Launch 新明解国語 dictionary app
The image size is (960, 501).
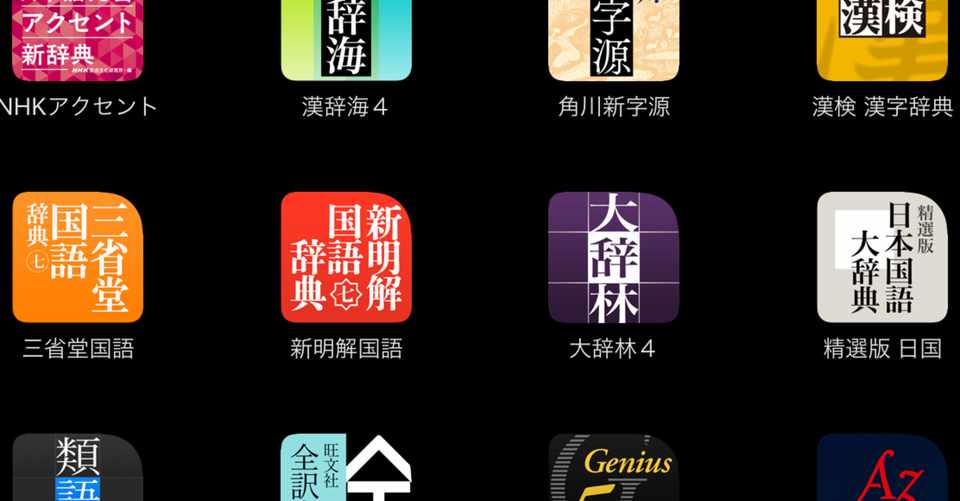point(346,258)
